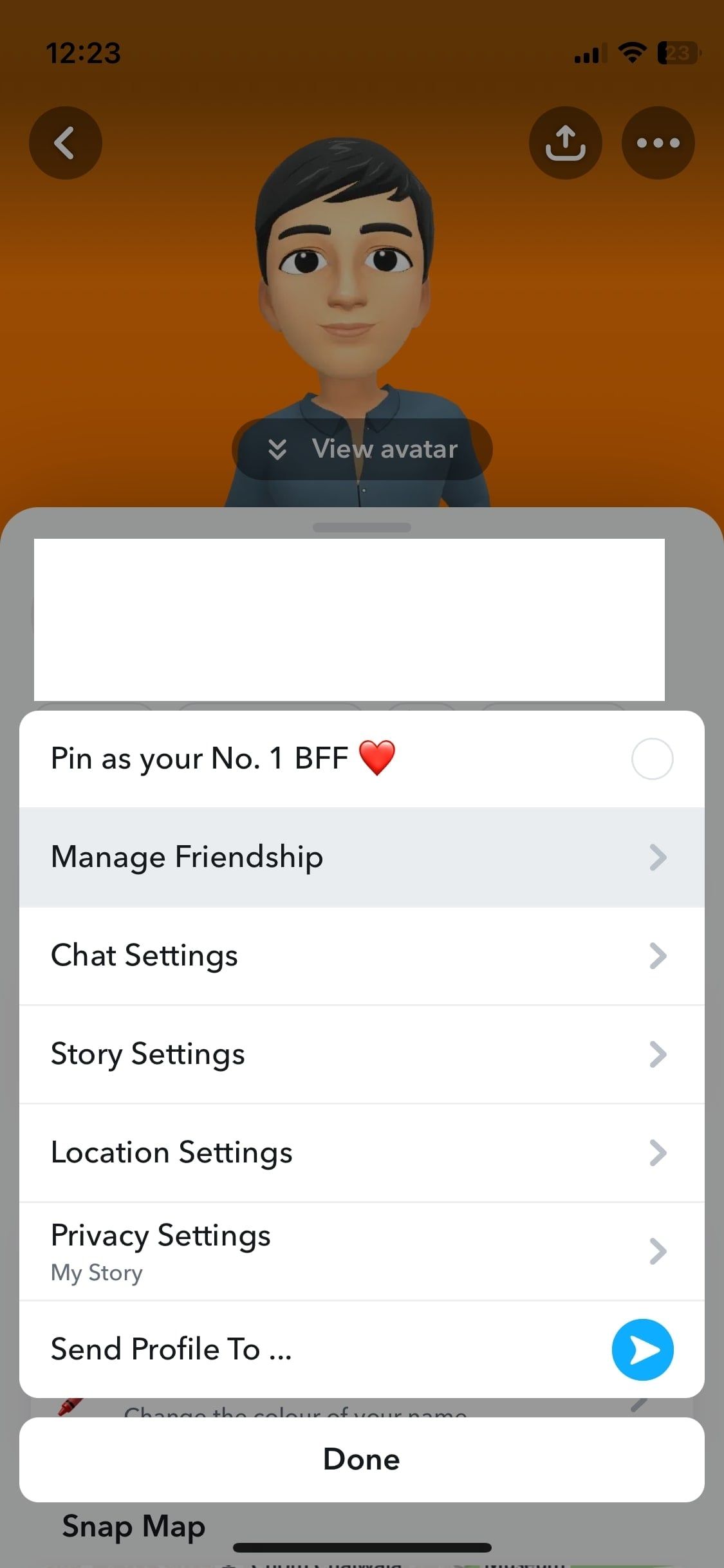Click the red heart emoji next to BFF
This screenshot has height=1568, width=724.
click(x=377, y=758)
